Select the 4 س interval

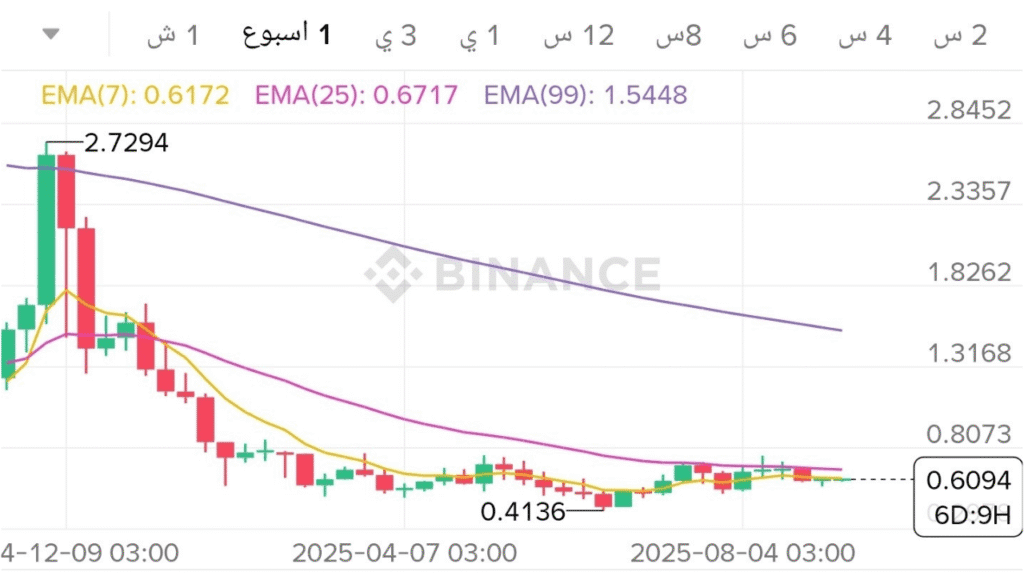(865, 35)
